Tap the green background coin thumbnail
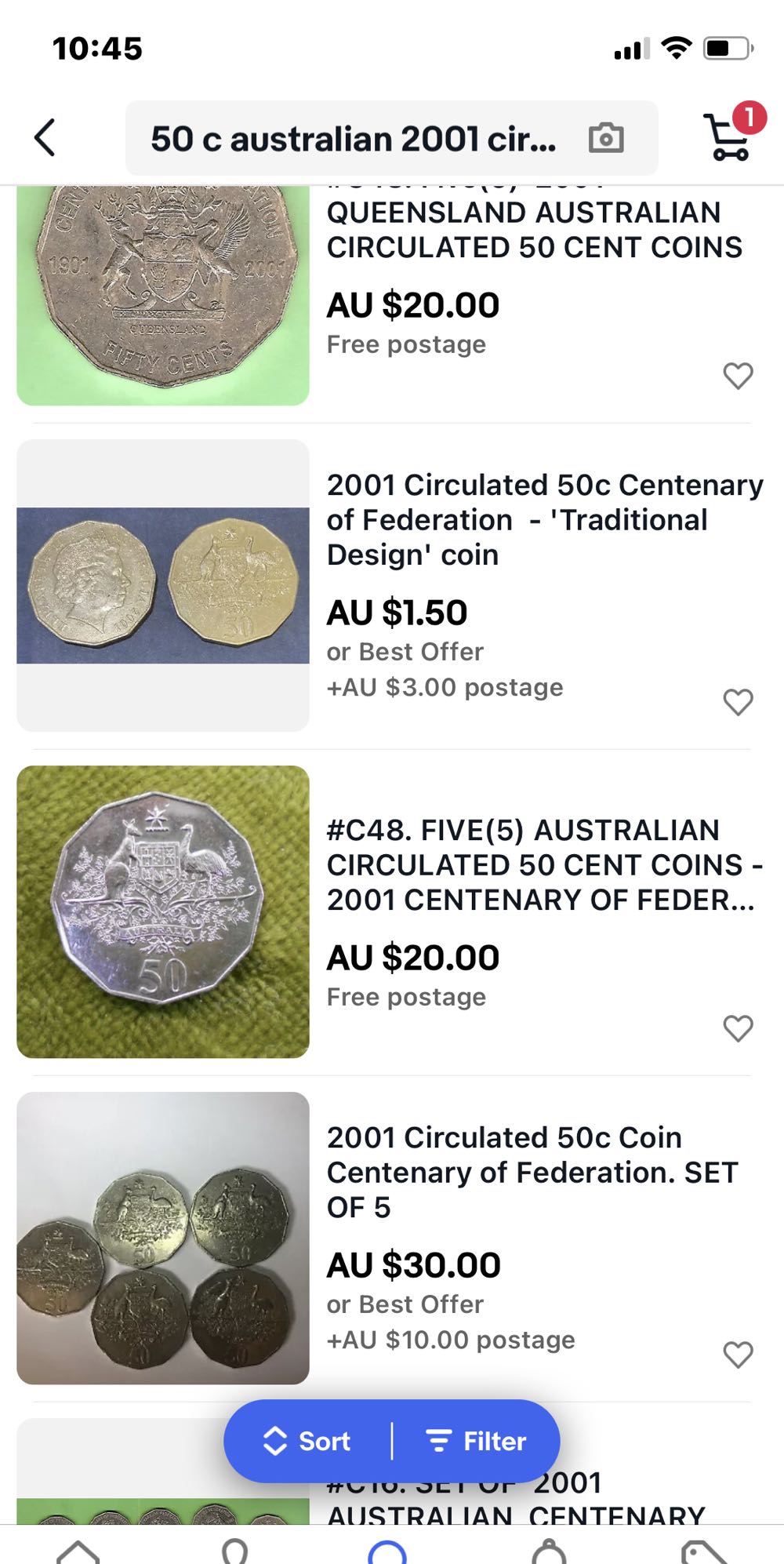The width and height of the screenshot is (784, 1564). tap(162, 914)
